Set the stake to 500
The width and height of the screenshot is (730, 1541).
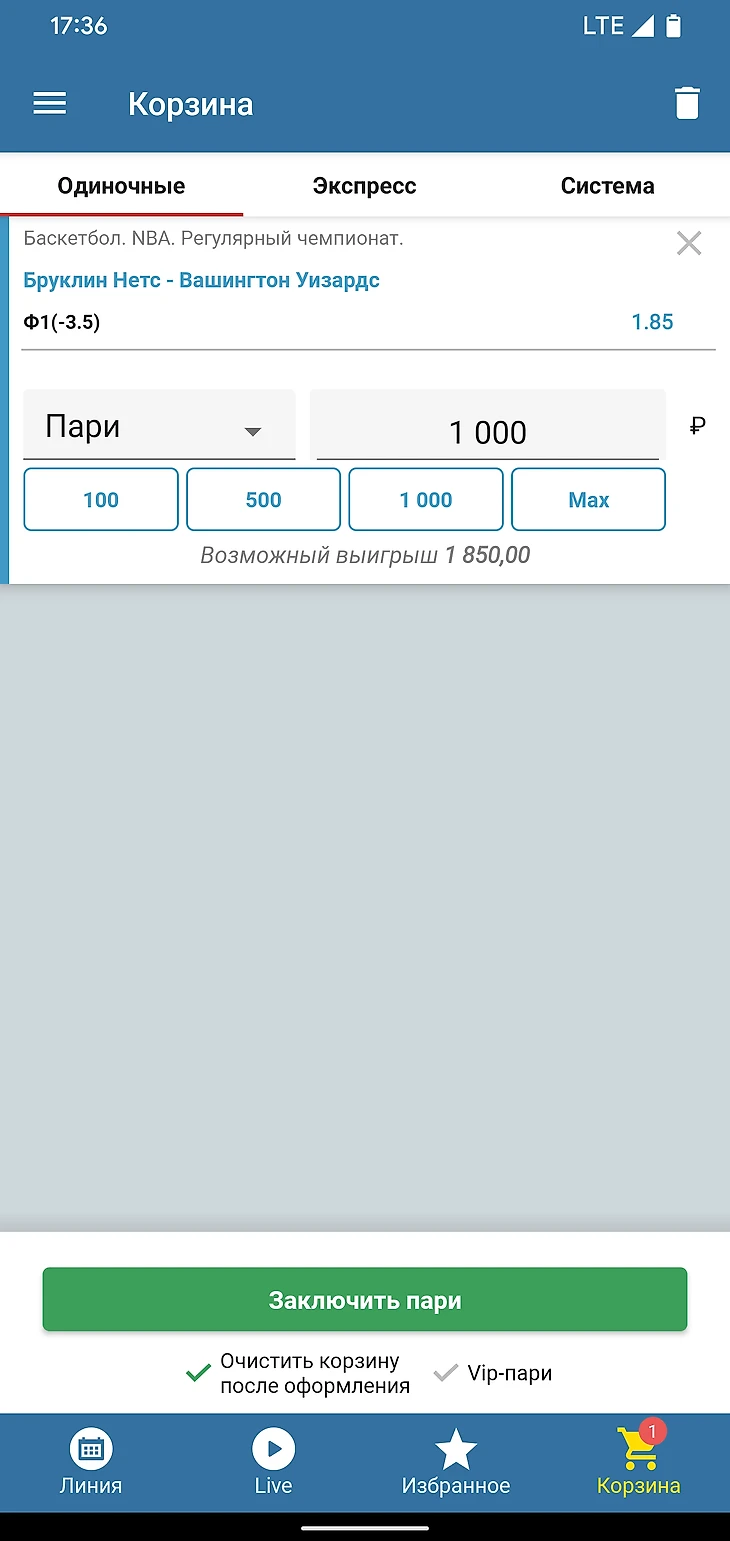point(264,500)
